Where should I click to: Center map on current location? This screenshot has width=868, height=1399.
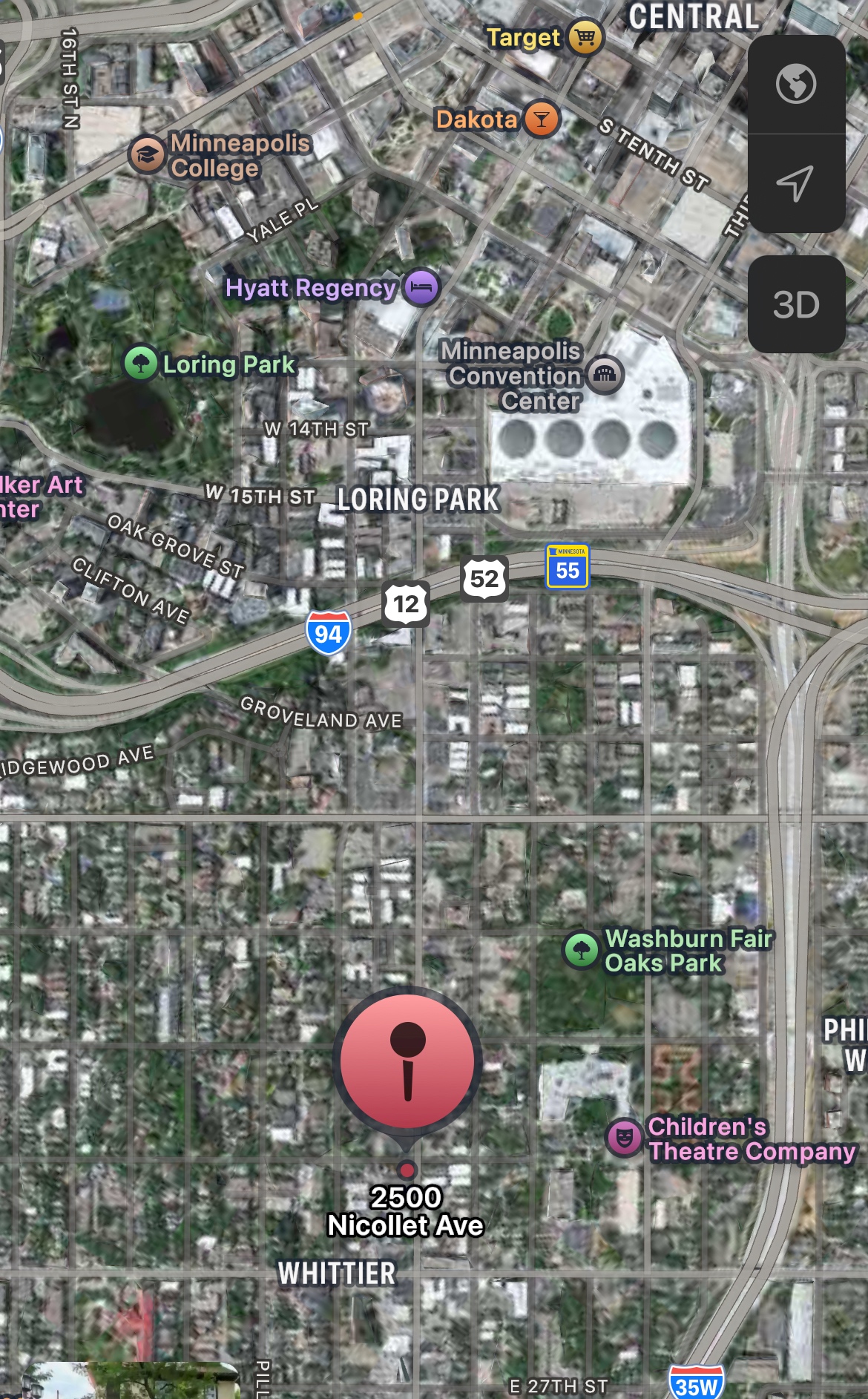pos(796,183)
